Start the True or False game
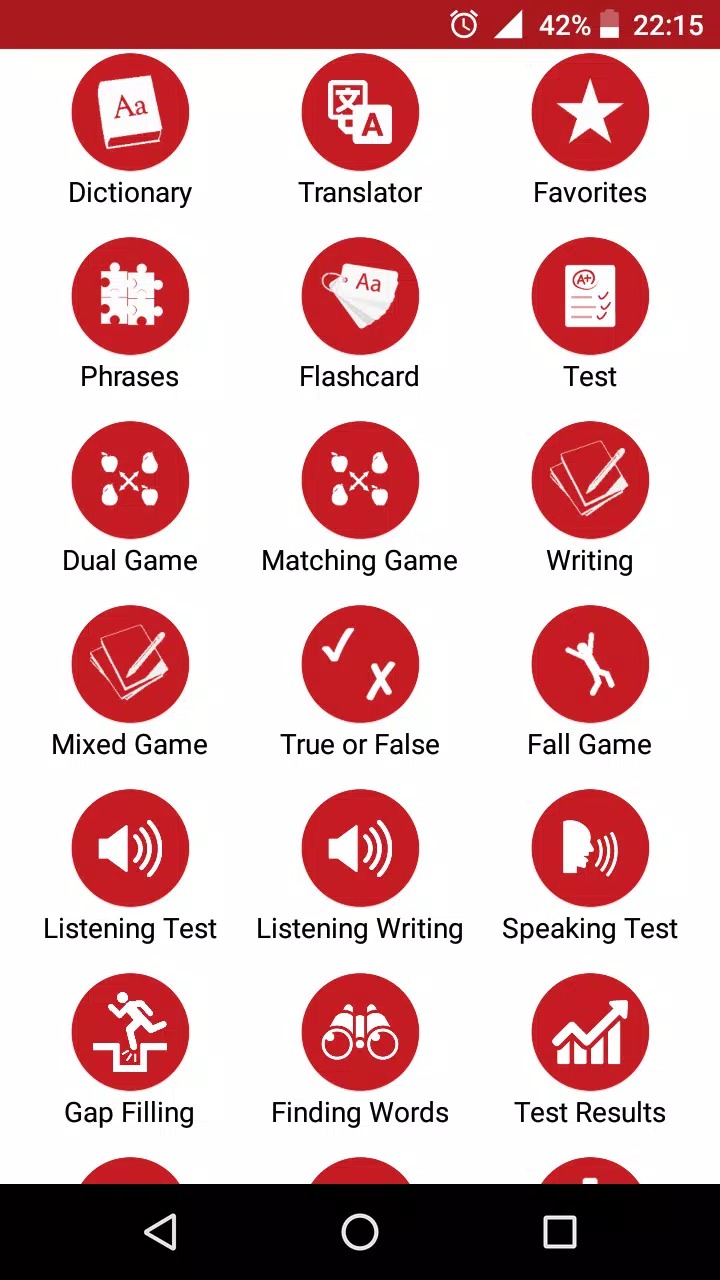720x1280 pixels. pyautogui.click(x=360, y=664)
